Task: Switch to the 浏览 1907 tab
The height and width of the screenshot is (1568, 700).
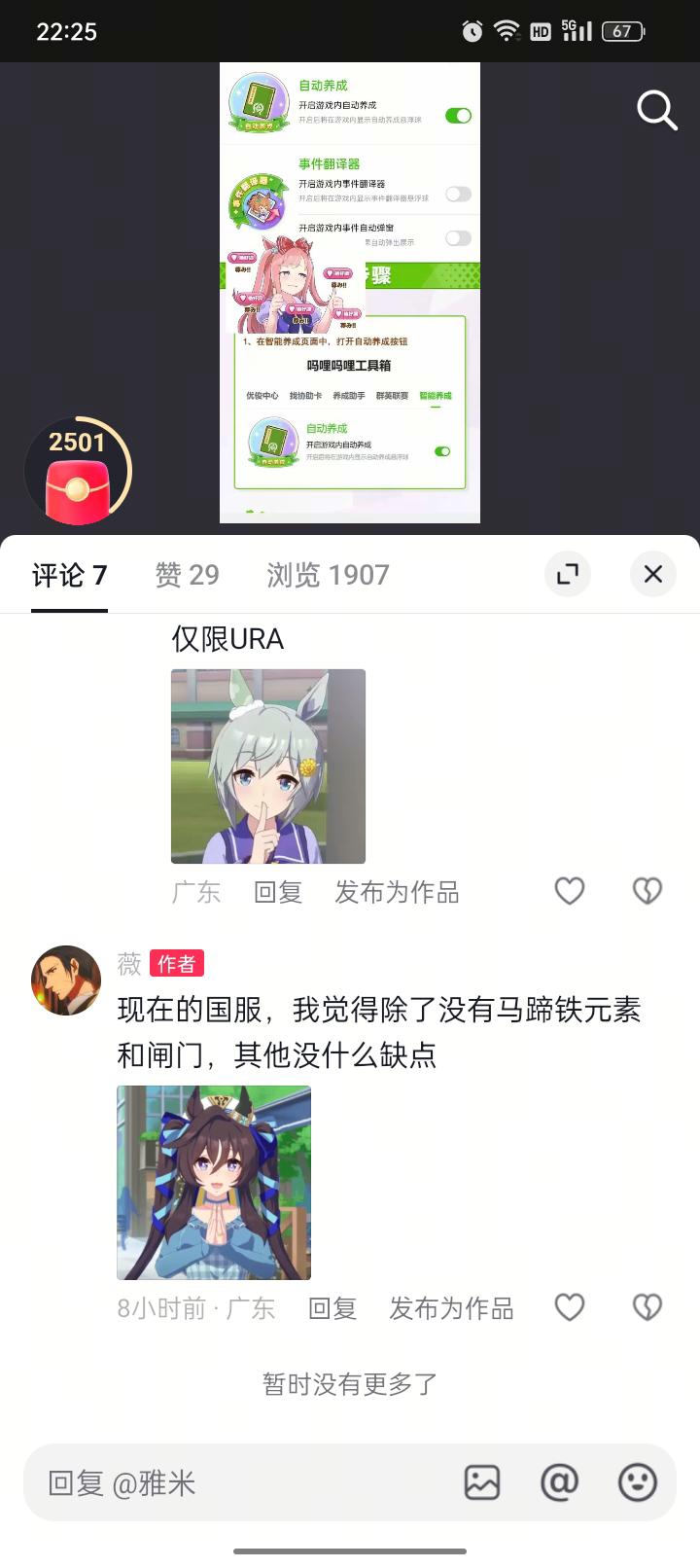Action: click(x=328, y=576)
